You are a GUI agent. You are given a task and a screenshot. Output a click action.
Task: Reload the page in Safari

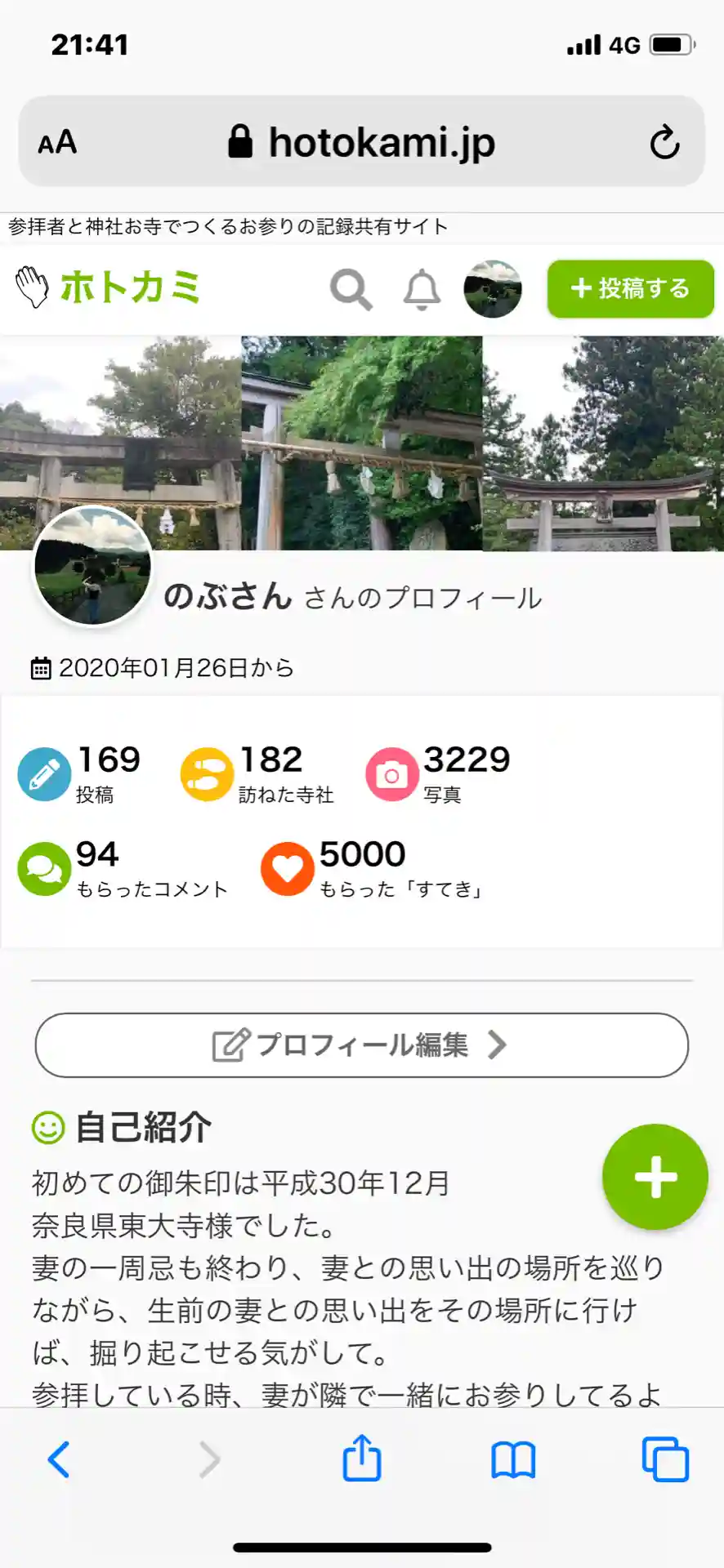664,142
